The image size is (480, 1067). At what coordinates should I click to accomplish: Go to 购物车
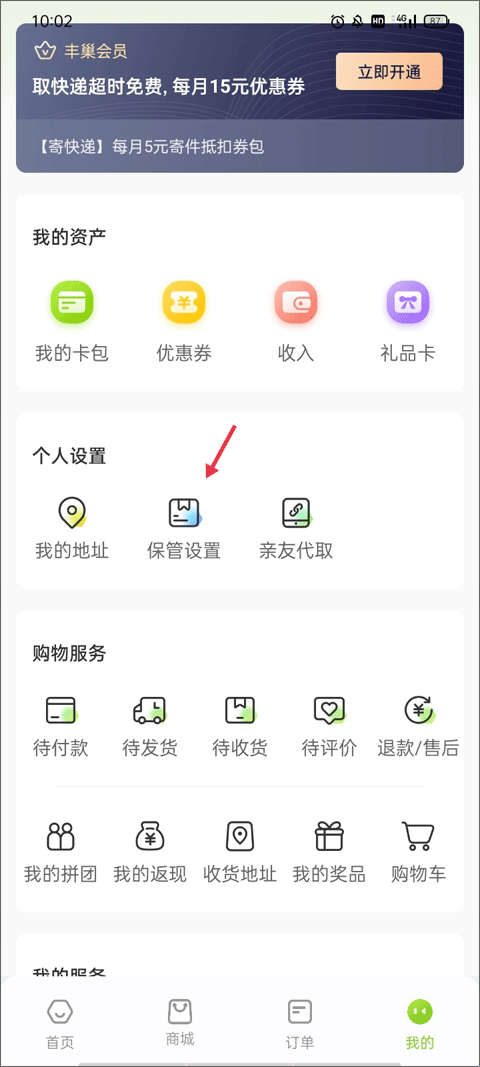[419, 852]
